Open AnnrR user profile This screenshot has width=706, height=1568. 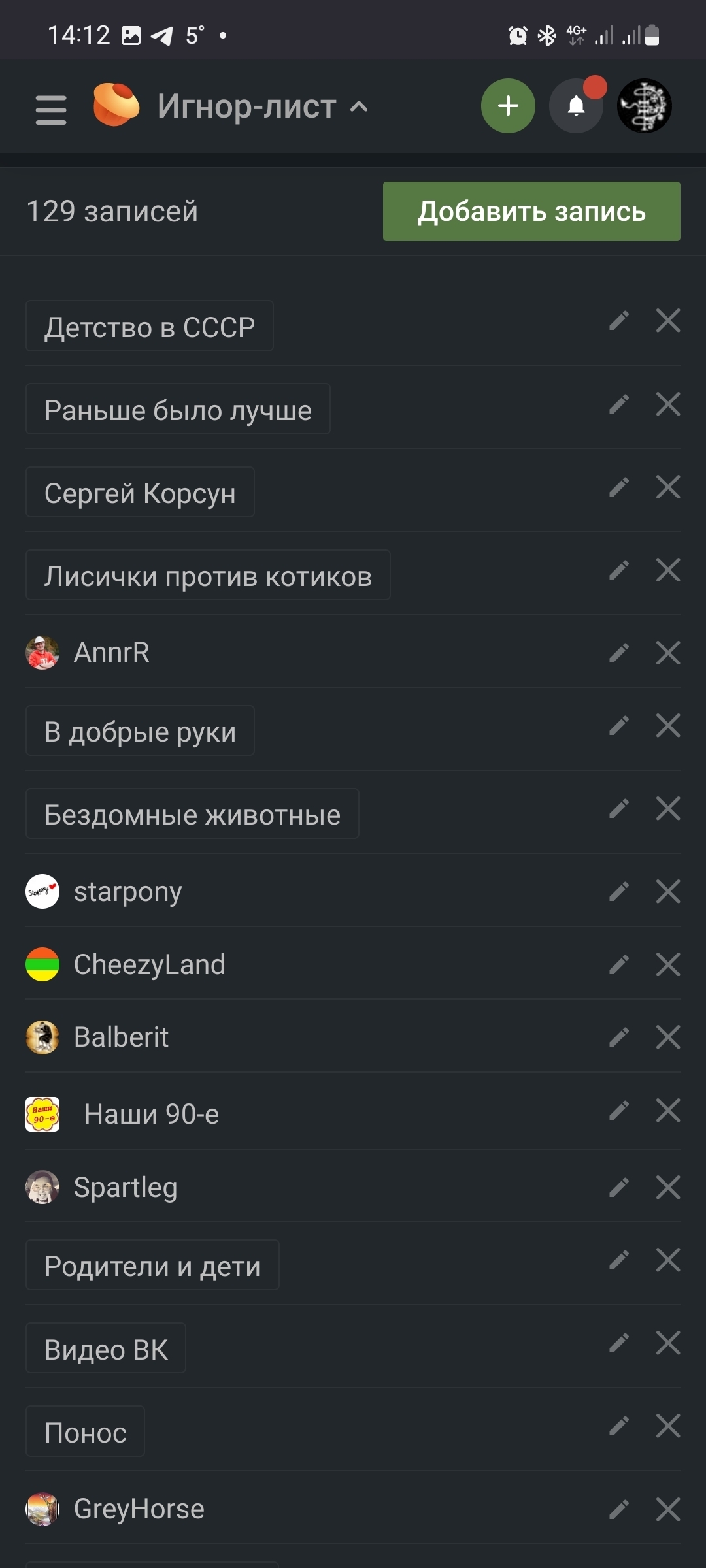[111, 653]
